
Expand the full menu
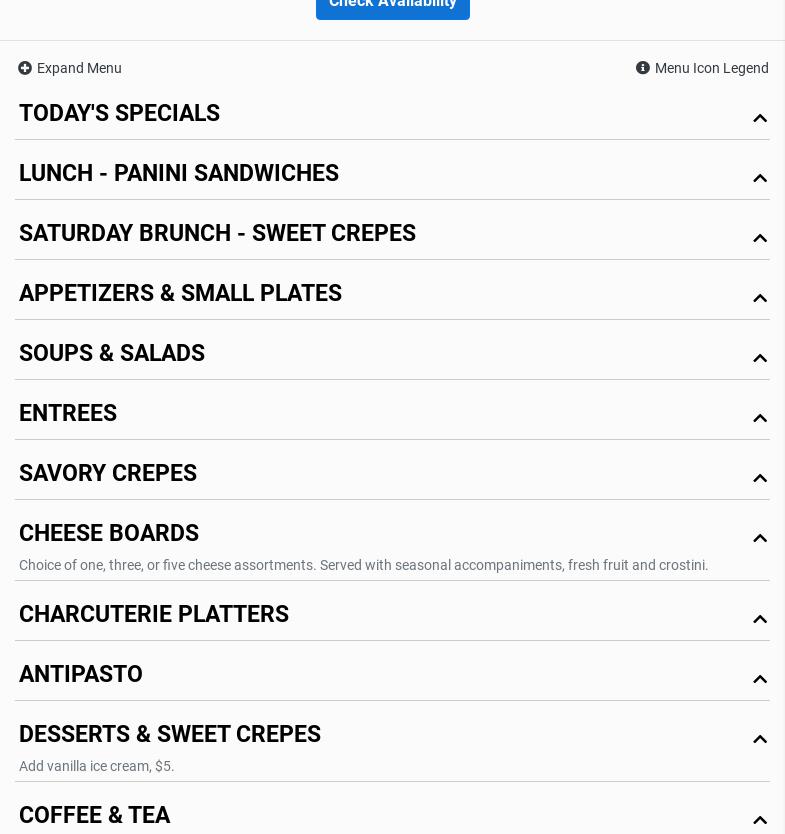[x=70, y=68]
